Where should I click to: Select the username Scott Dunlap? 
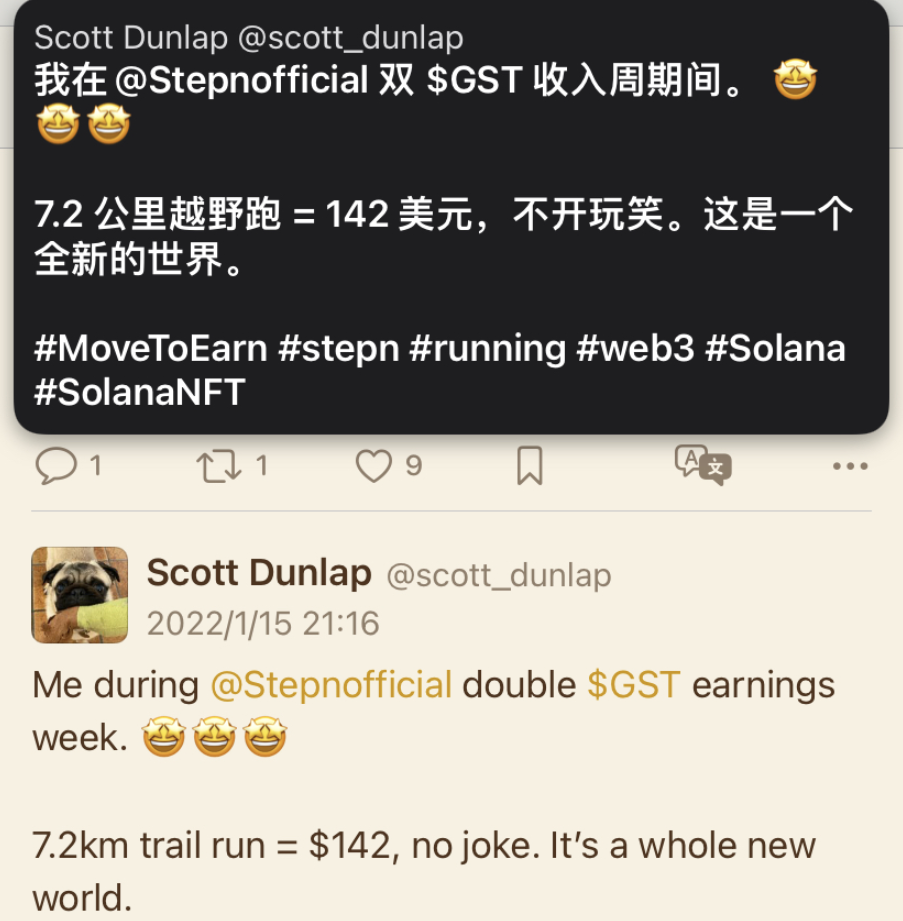pyautogui.click(x=258, y=572)
